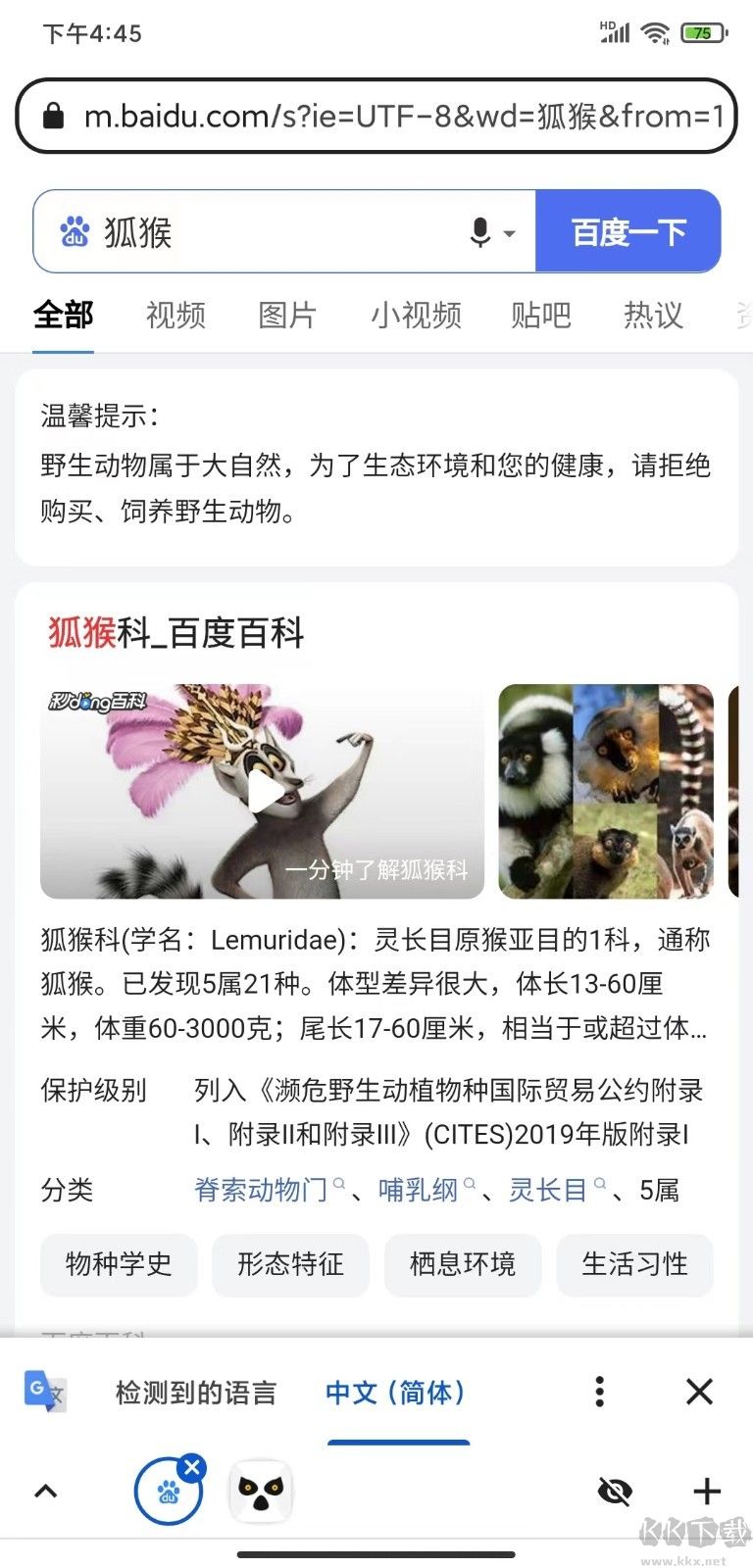Expand the 分类 entry 脊索动物门

pos(262,1189)
